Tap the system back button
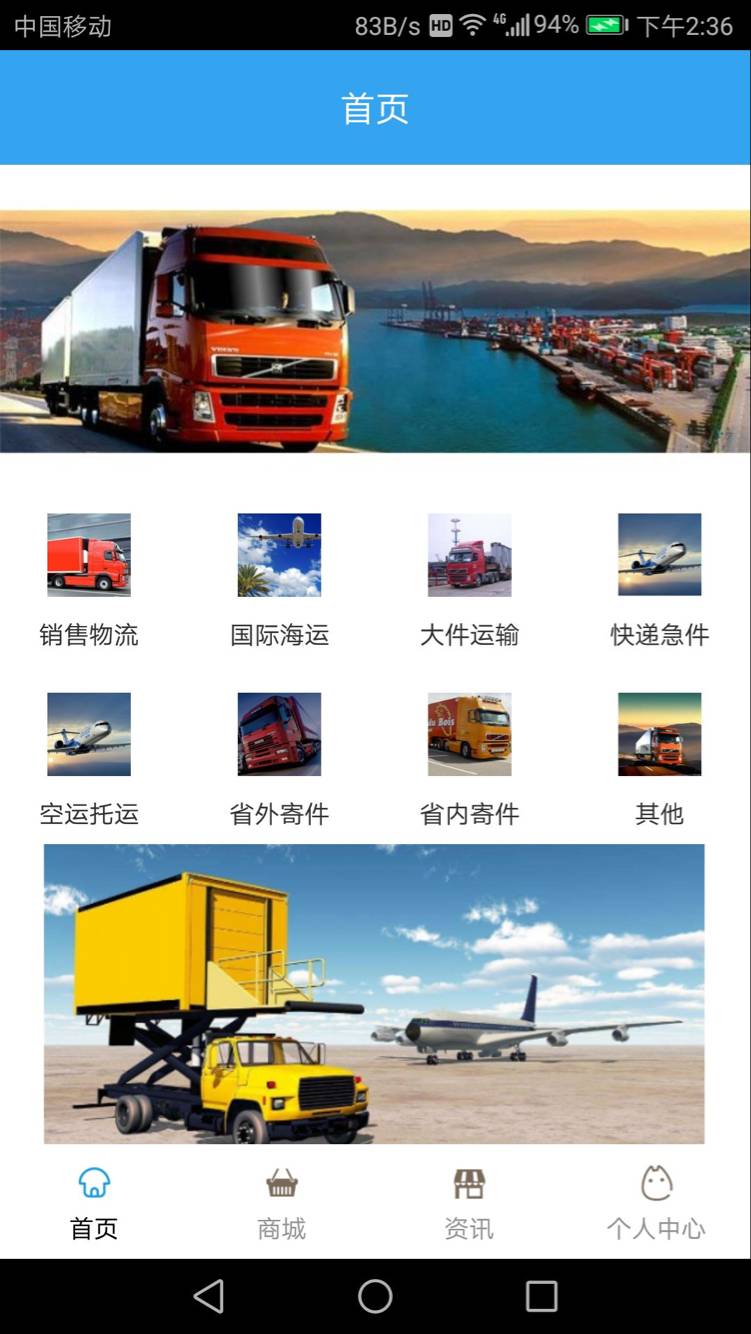 (208, 1296)
